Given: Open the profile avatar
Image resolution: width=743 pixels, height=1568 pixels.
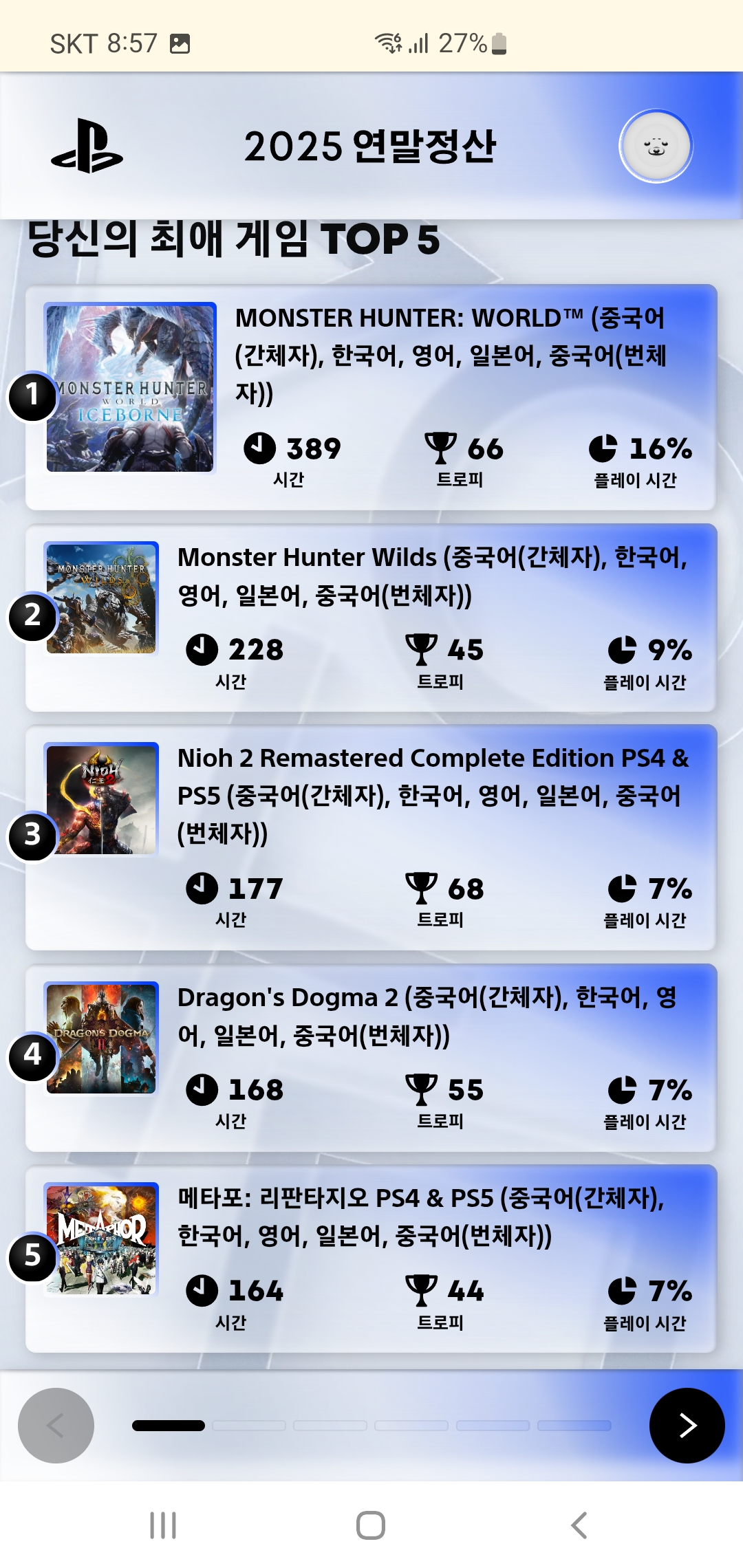Looking at the screenshot, I should coord(656,146).
